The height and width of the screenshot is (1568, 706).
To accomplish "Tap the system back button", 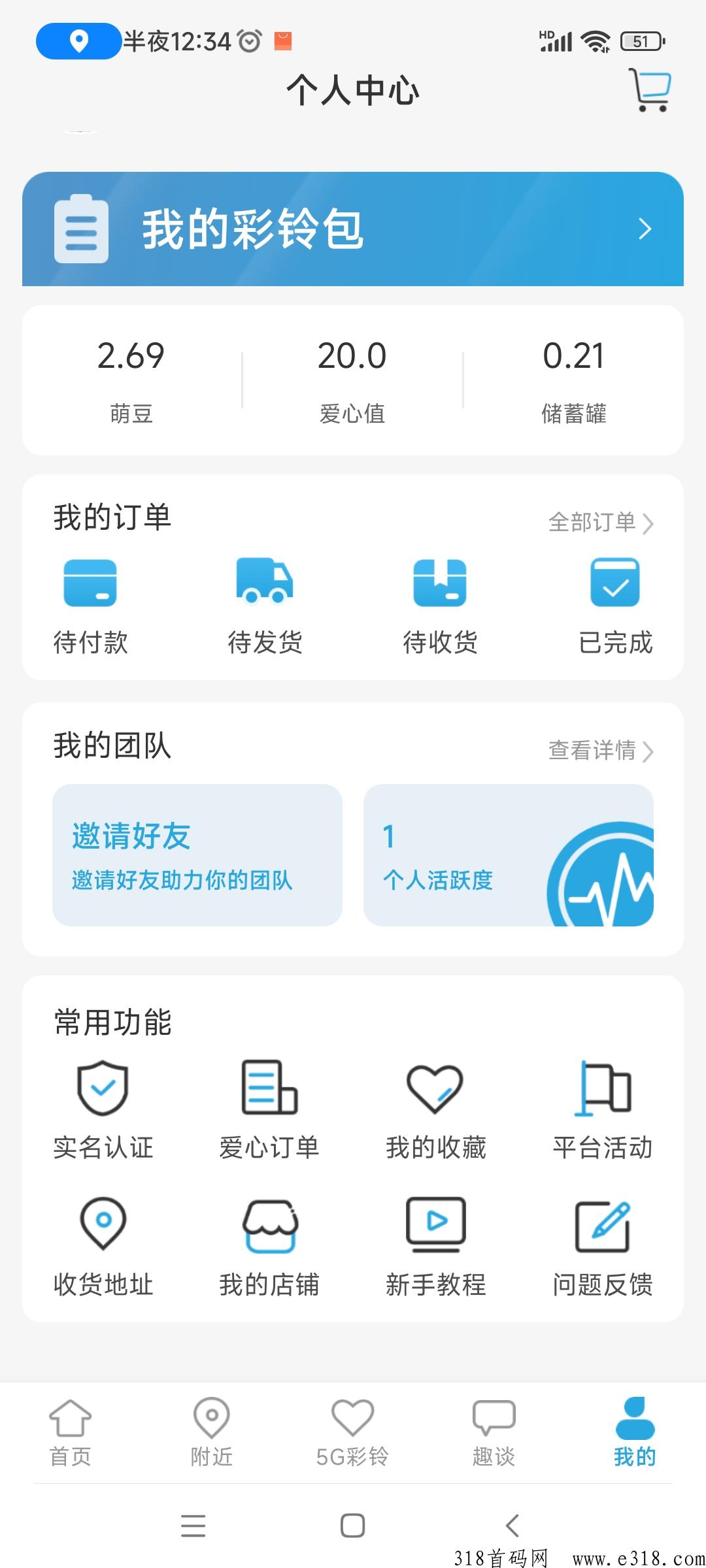I will pos(513,1526).
